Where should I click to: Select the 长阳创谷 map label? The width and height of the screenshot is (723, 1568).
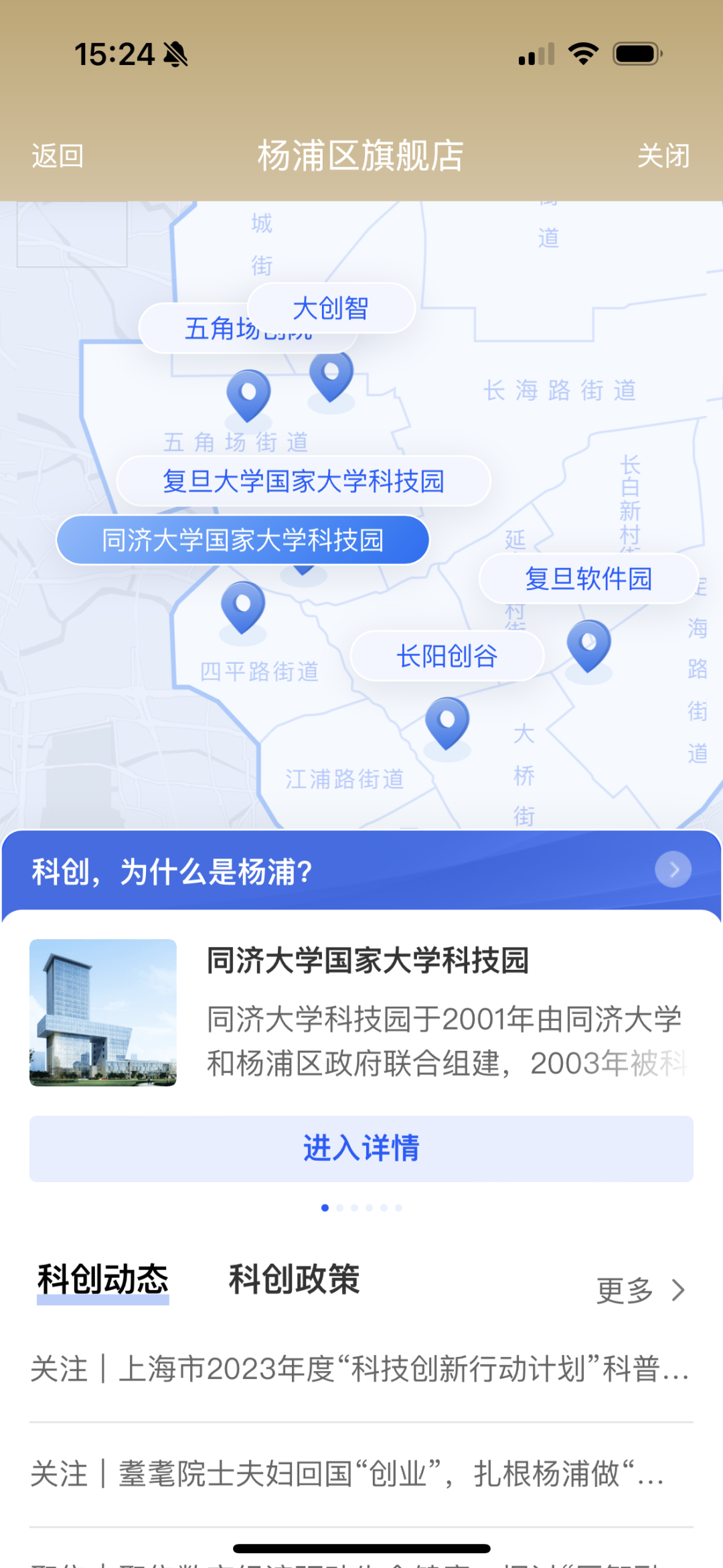[447, 656]
